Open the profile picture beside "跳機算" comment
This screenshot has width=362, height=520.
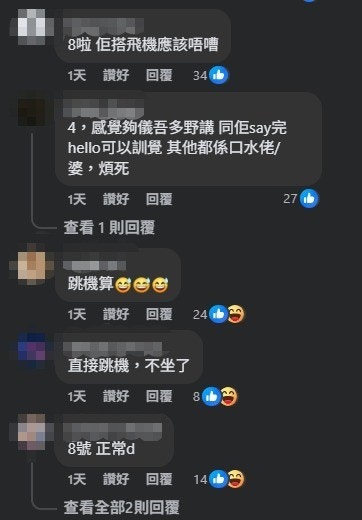click(x=31, y=265)
